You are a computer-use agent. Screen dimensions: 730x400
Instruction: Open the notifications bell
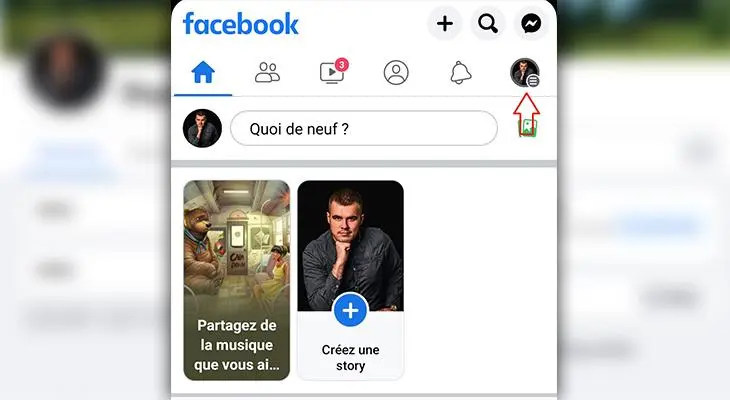461,72
